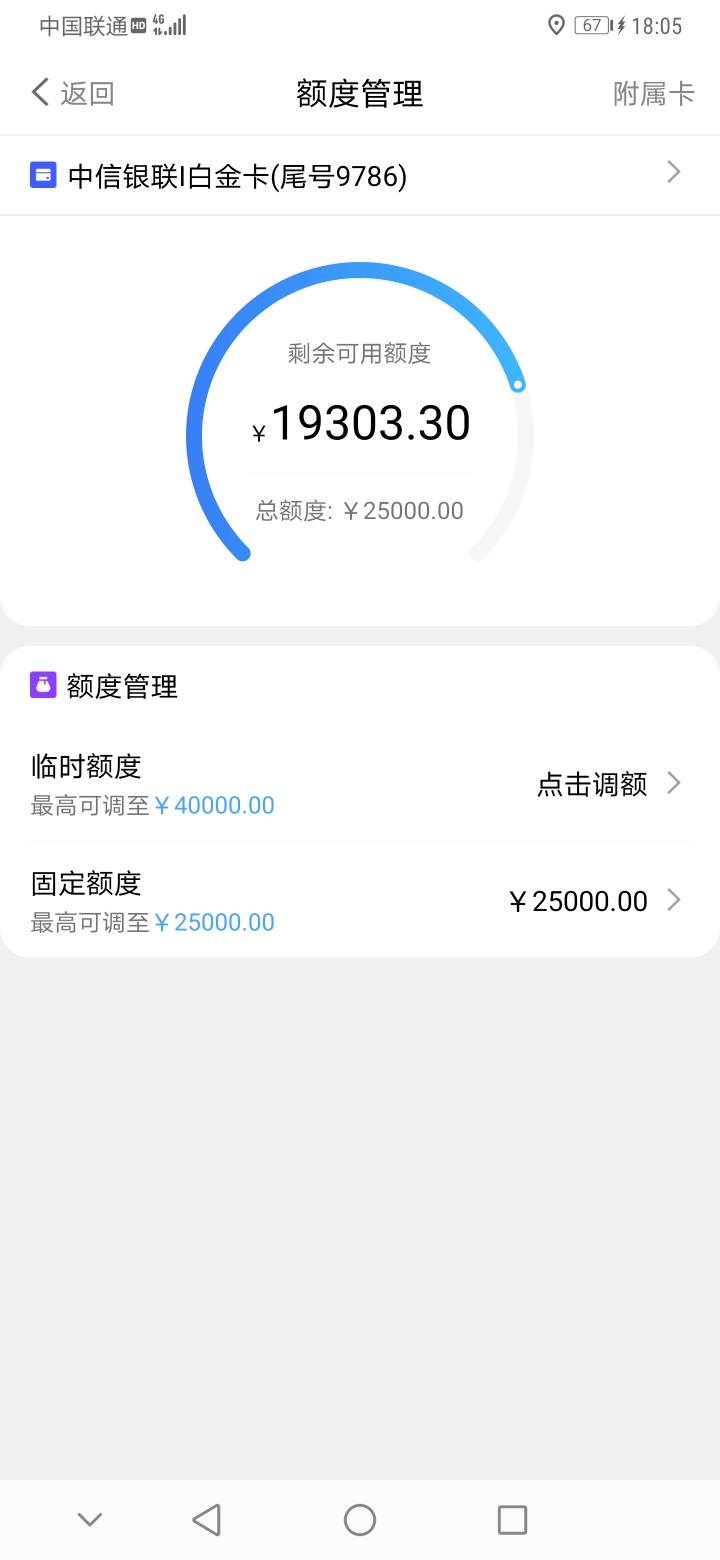
Task: Open 附属卡 in the top bar
Action: pos(653,94)
